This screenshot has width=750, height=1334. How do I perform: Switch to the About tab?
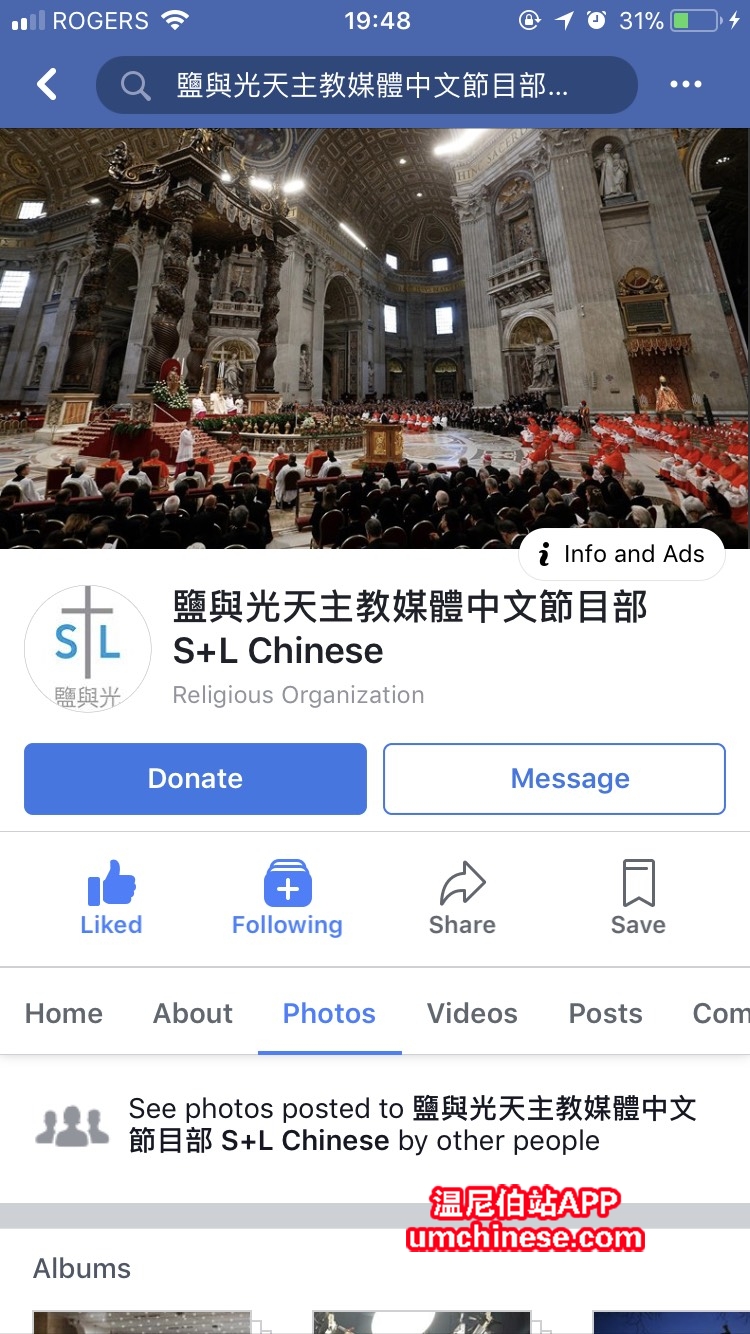point(193,1013)
